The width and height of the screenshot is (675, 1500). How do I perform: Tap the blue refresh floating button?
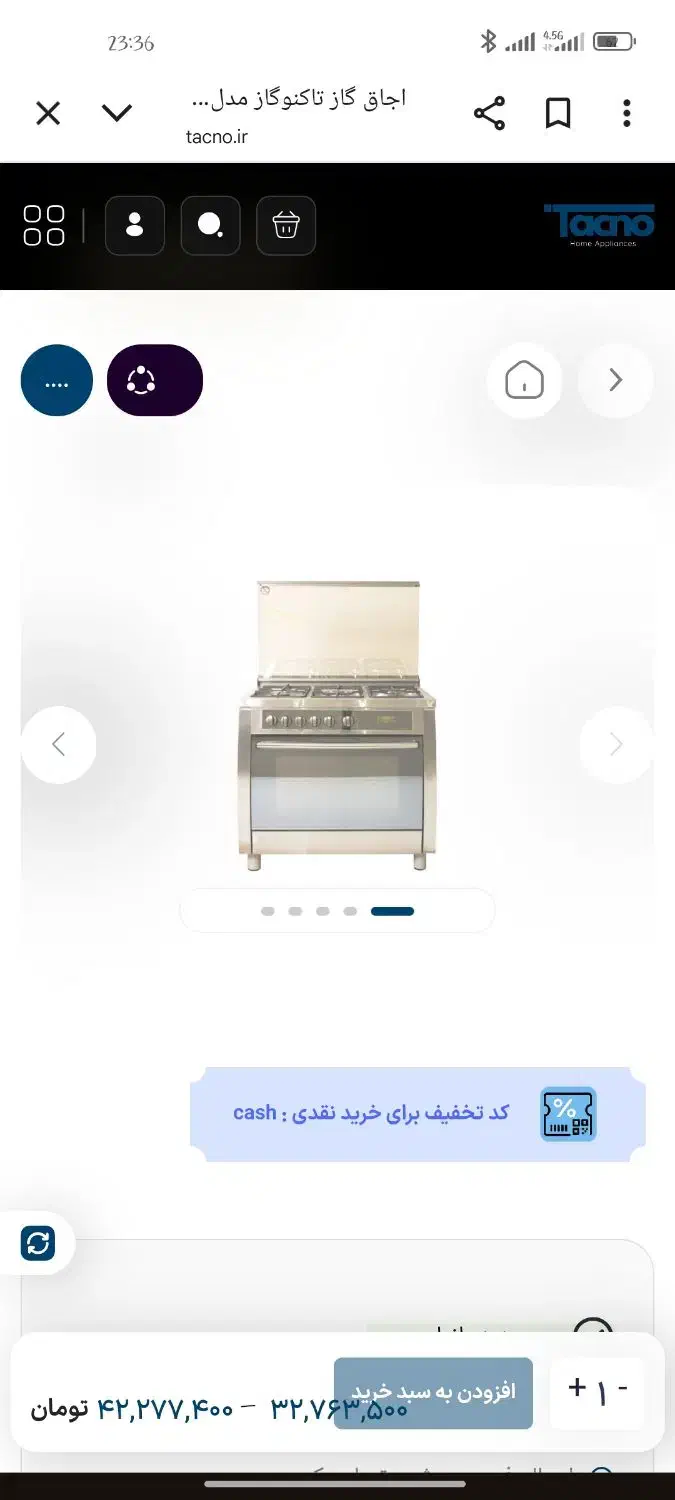click(x=38, y=1244)
